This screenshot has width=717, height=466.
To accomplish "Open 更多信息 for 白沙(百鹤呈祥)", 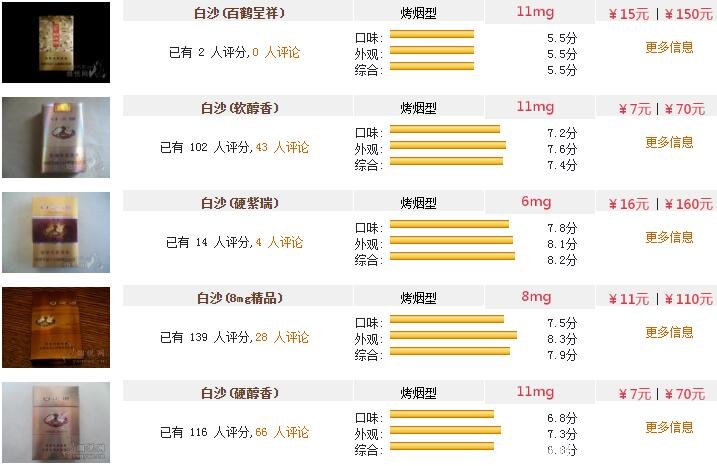I will click(x=669, y=47).
